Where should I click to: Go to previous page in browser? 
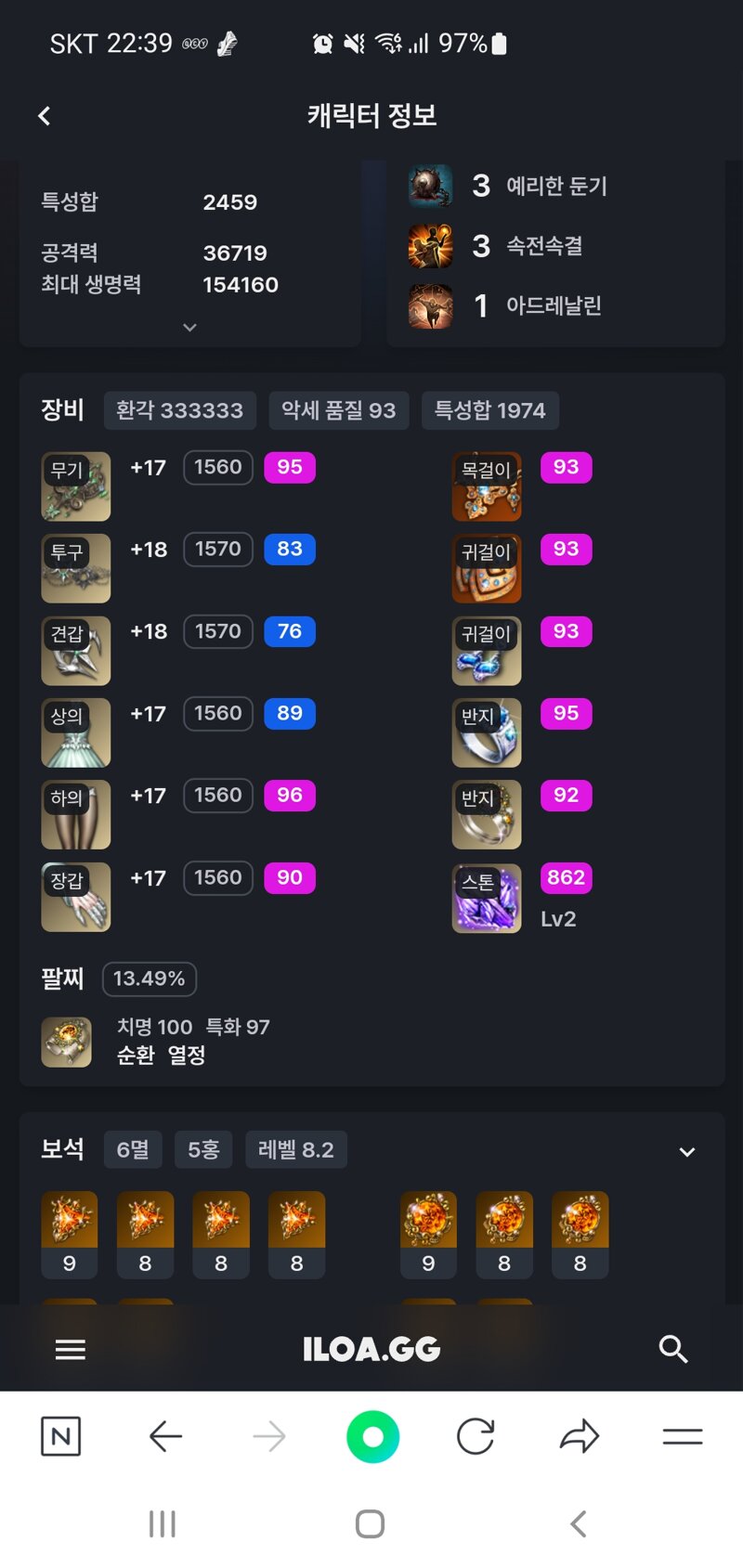(165, 1436)
